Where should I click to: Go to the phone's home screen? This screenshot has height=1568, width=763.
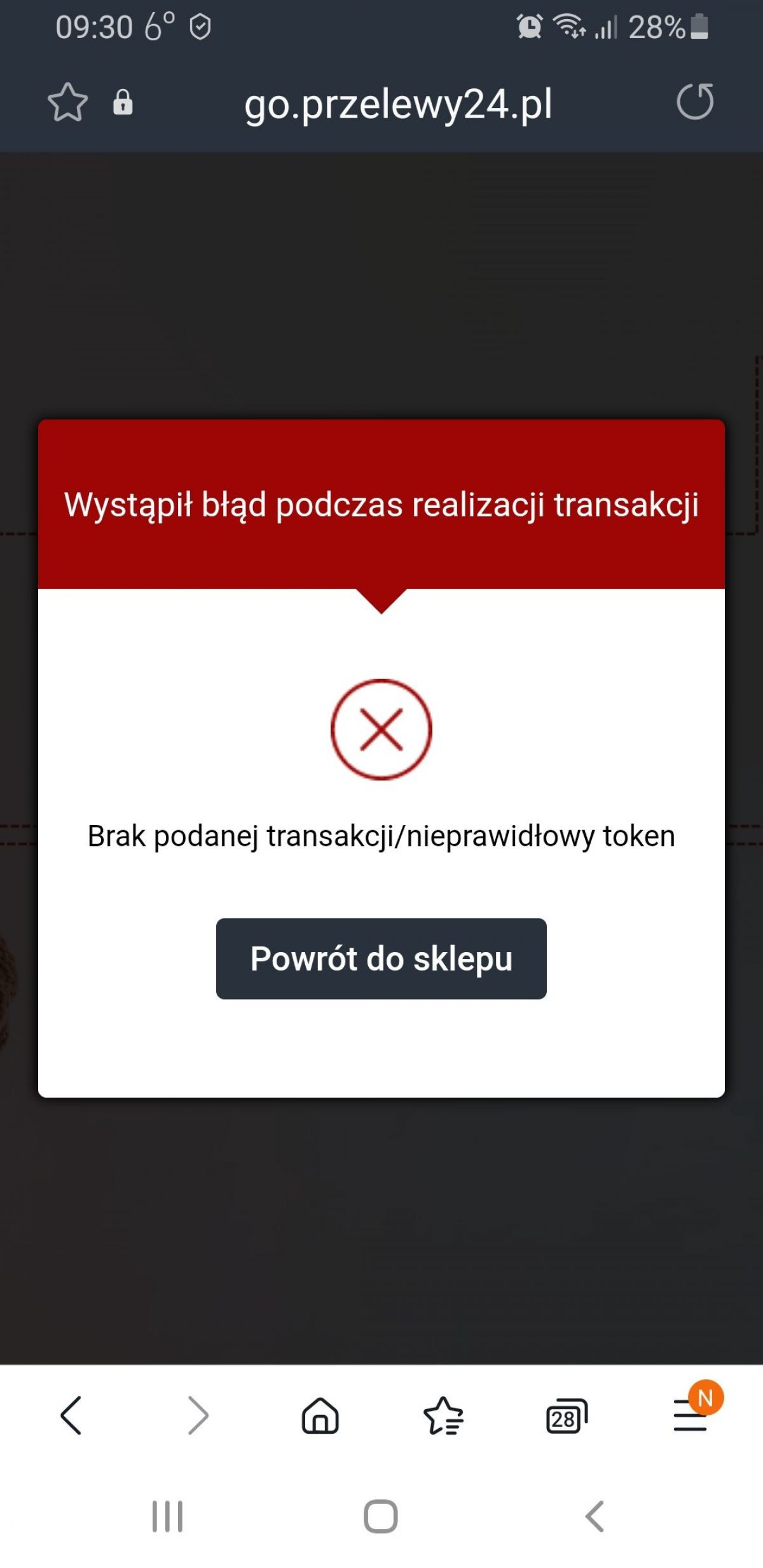pos(381,1516)
